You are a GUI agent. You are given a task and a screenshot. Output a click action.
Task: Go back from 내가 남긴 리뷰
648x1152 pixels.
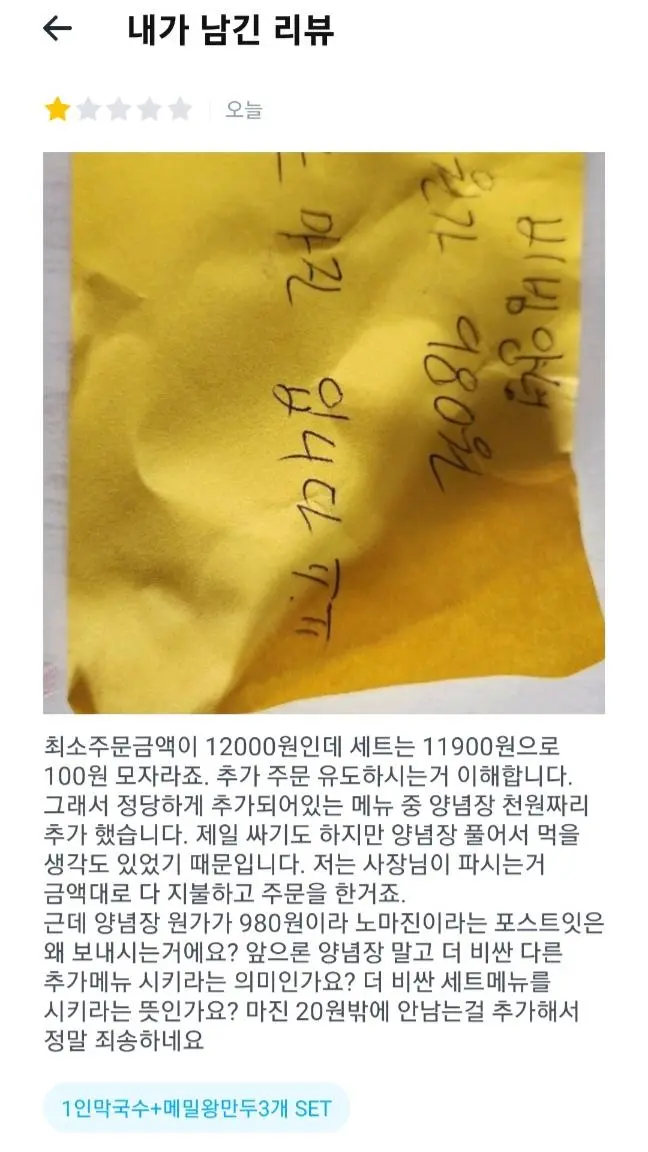tap(57, 29)
